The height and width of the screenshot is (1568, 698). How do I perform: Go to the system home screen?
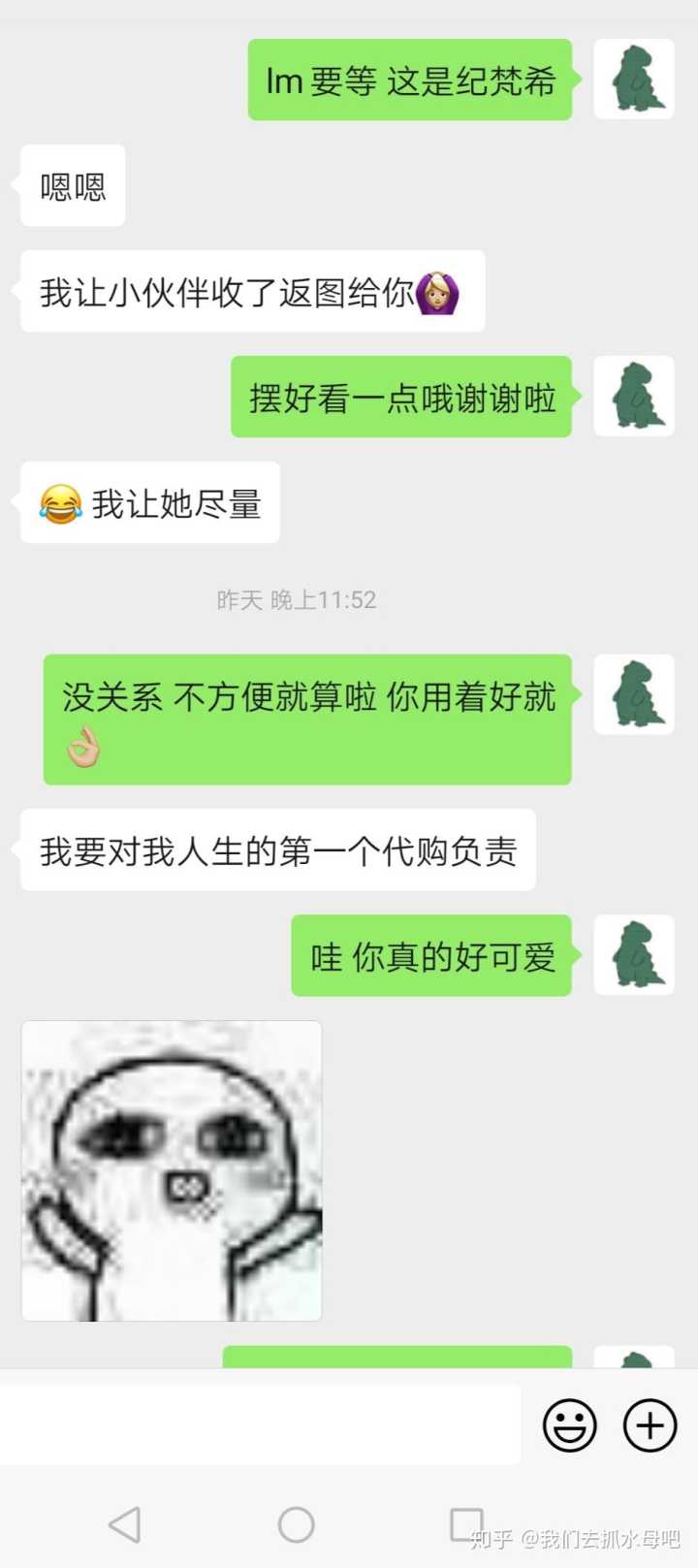[x=296, y=1524]
